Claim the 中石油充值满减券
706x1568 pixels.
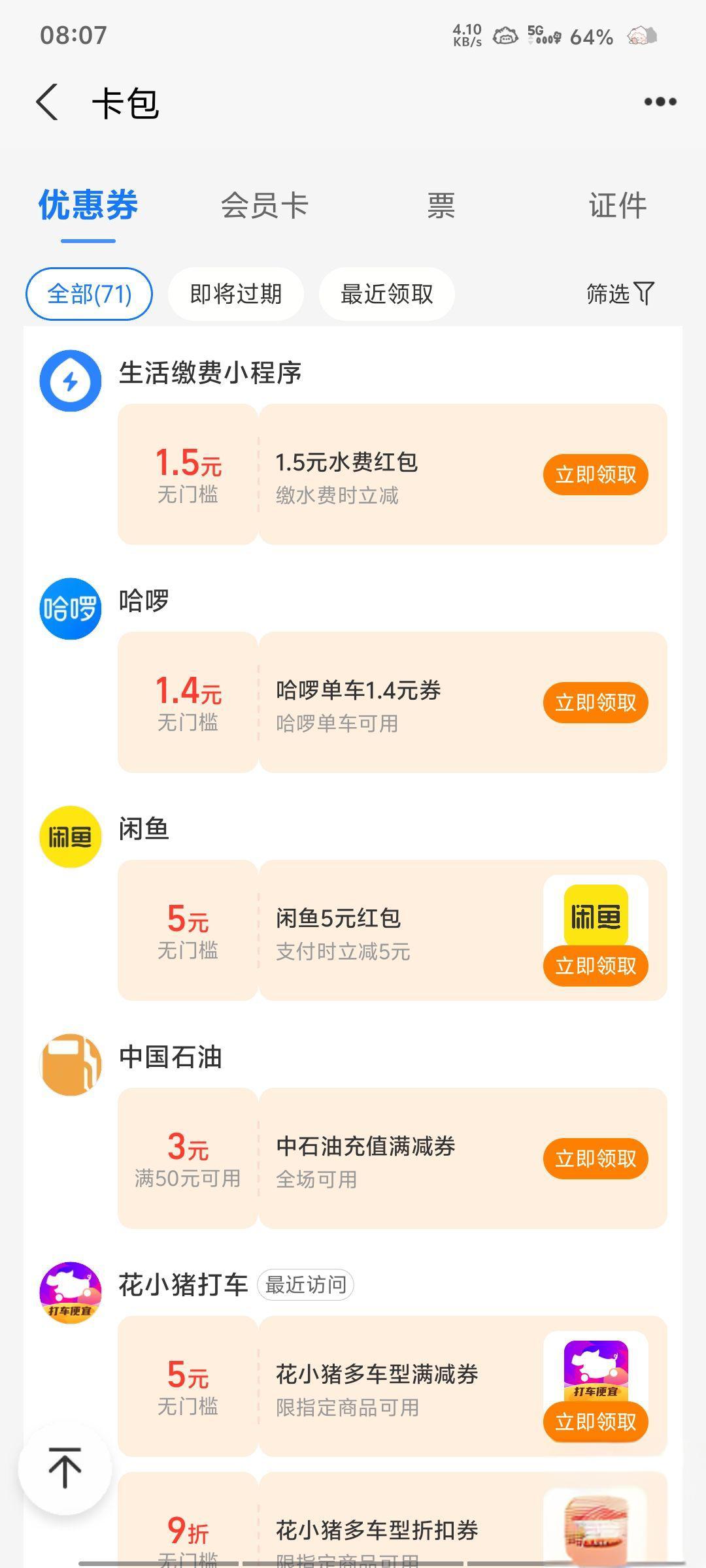(596, 1159)
